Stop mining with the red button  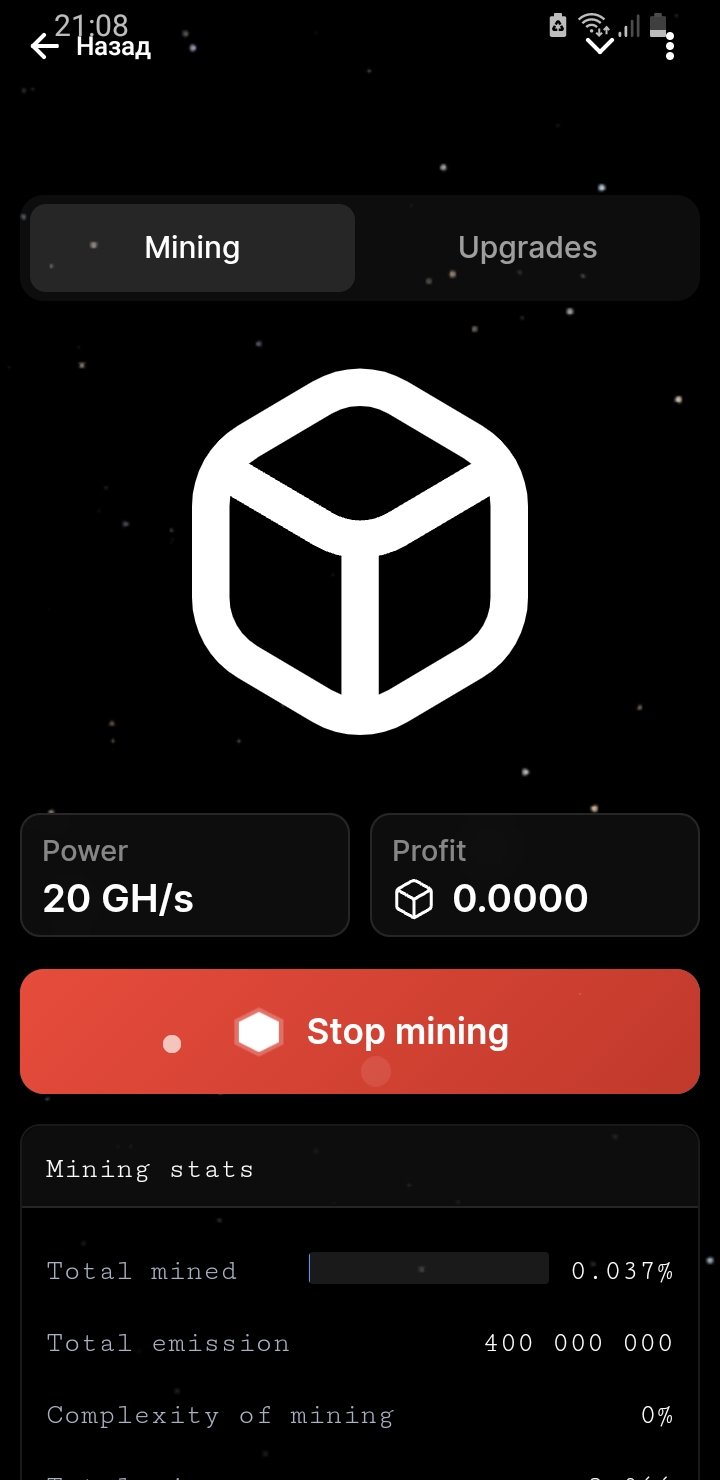360,1031
